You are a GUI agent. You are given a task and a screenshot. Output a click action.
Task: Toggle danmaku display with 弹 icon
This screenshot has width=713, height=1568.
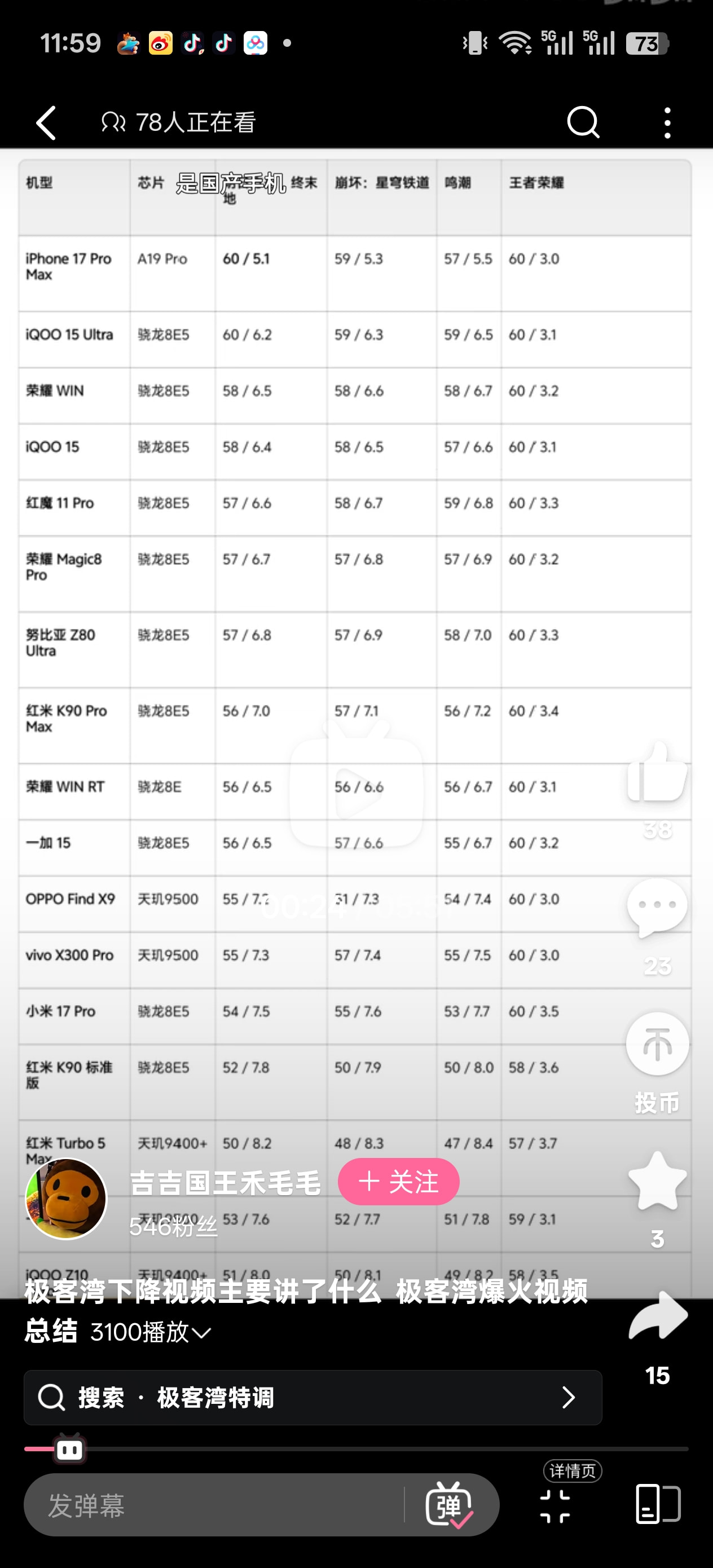click(450, 1505)
